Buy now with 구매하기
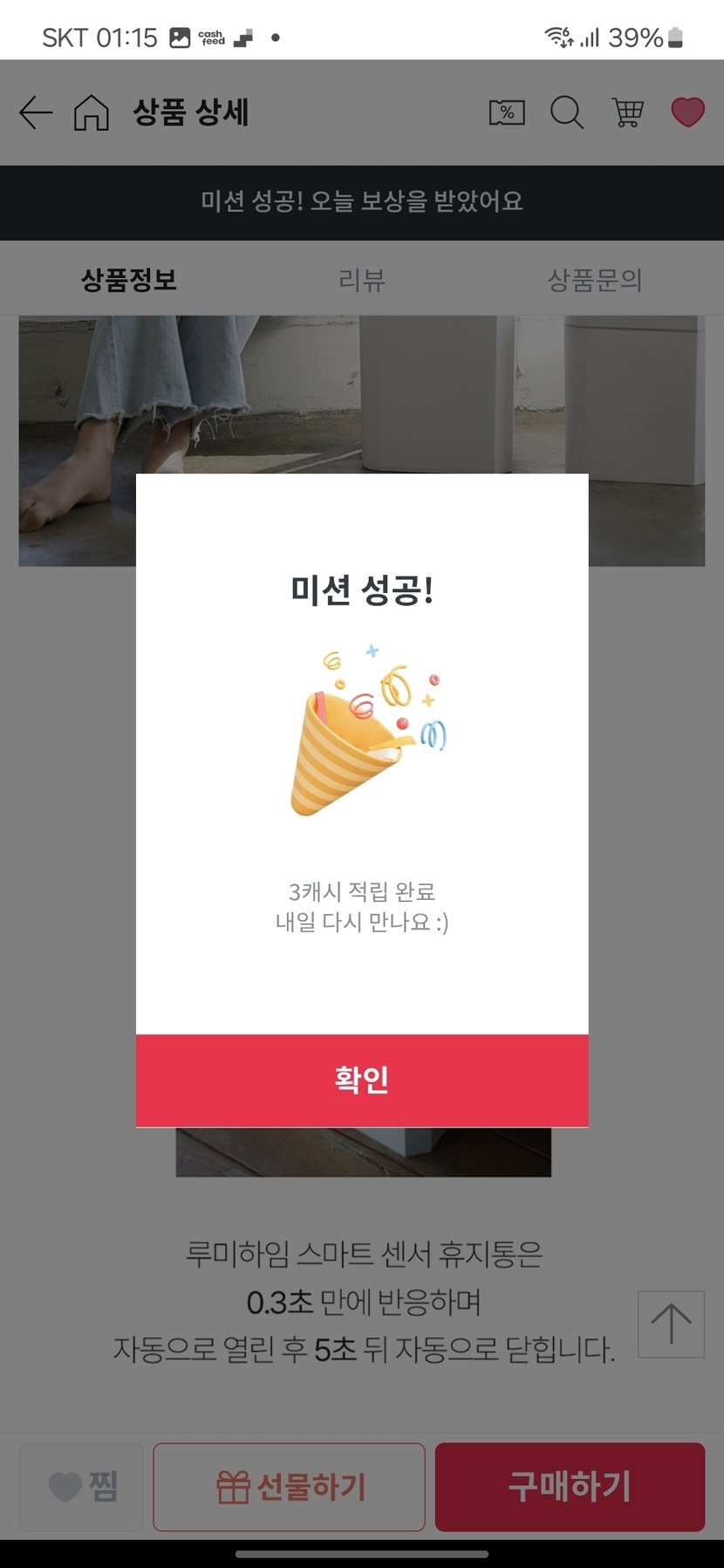Screen dimensions: 724x1568 click(x=570, y=1487)
